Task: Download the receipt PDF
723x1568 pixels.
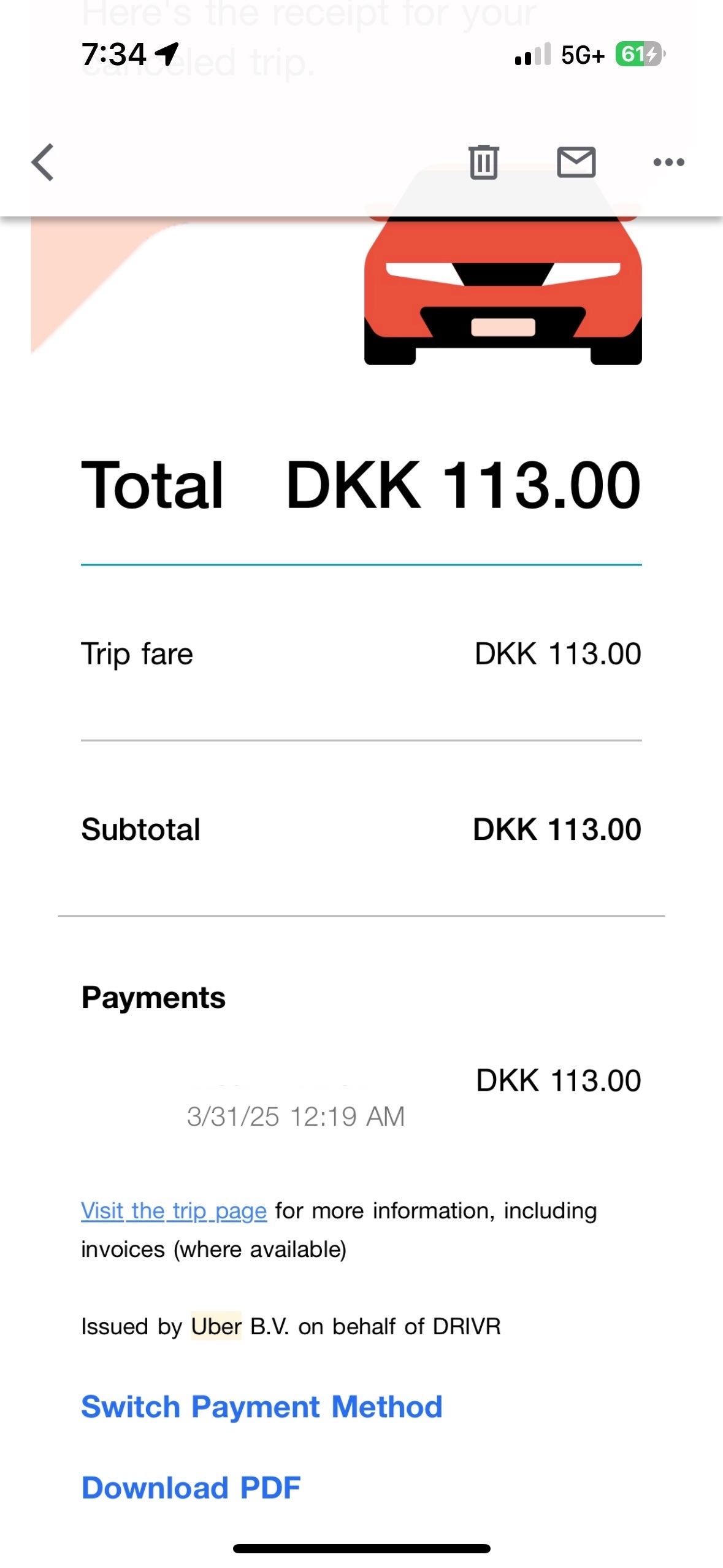Action: coord(190,1488)
